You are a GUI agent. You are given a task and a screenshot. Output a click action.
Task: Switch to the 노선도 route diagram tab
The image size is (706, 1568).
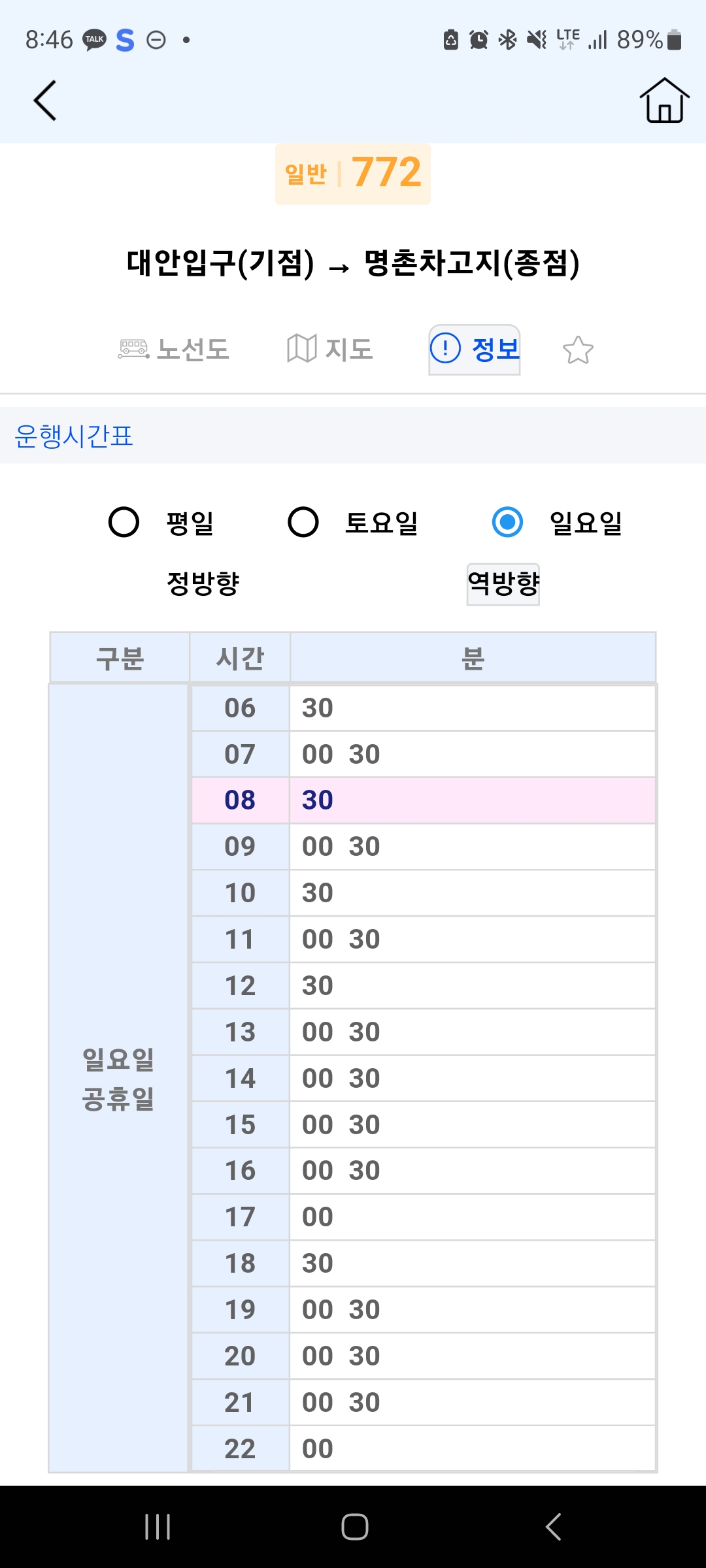pos(174,350)
